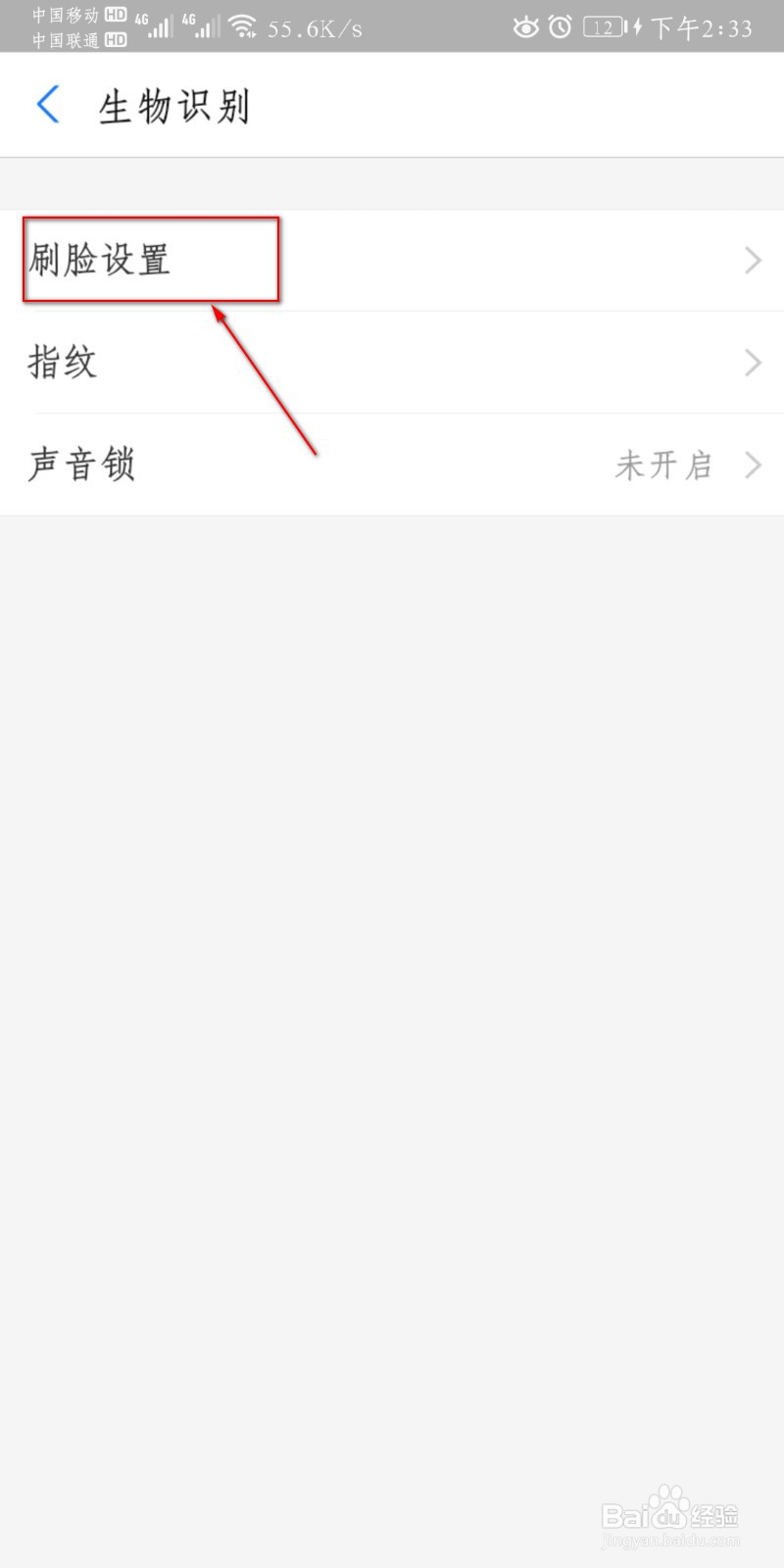The height and width of the screenshot is (1568, 784).
Task: Tap the time display 下午2:33
Action: [702, 28]
